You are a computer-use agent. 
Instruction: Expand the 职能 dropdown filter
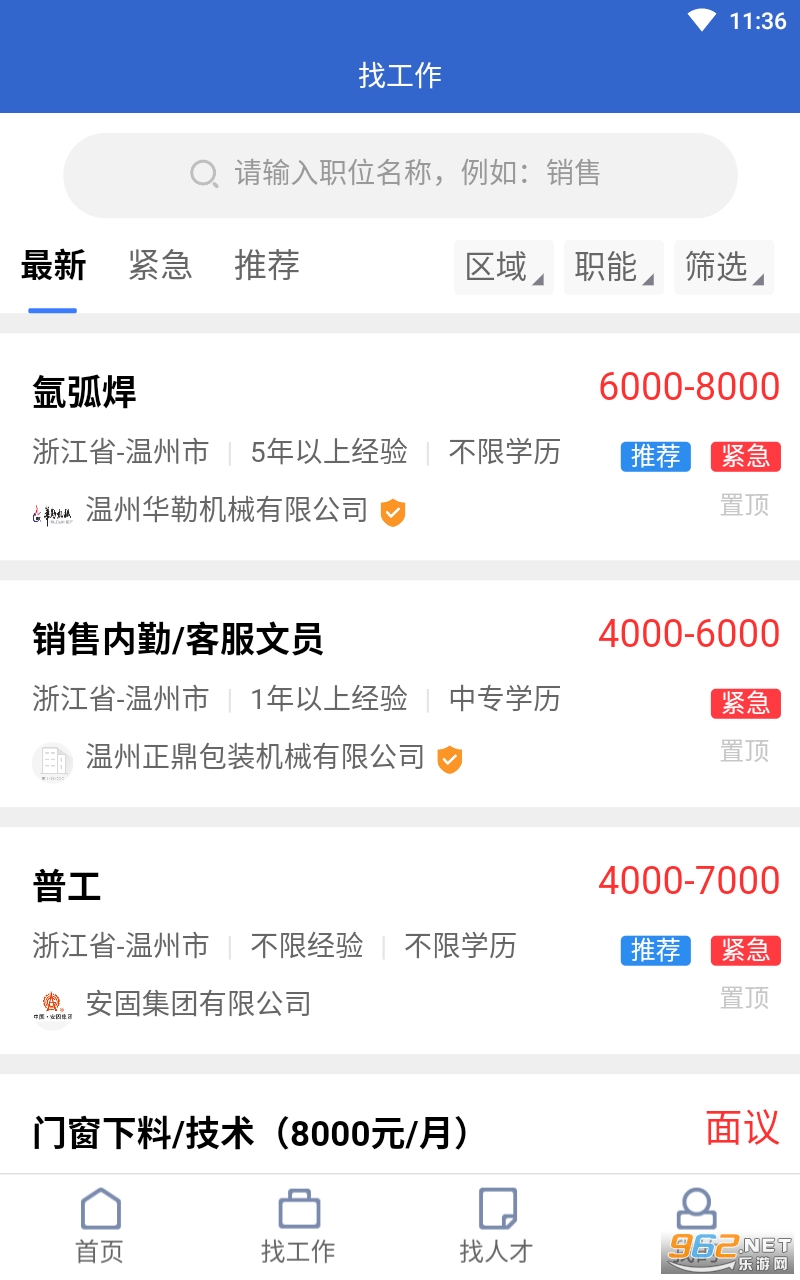[613, 267]
